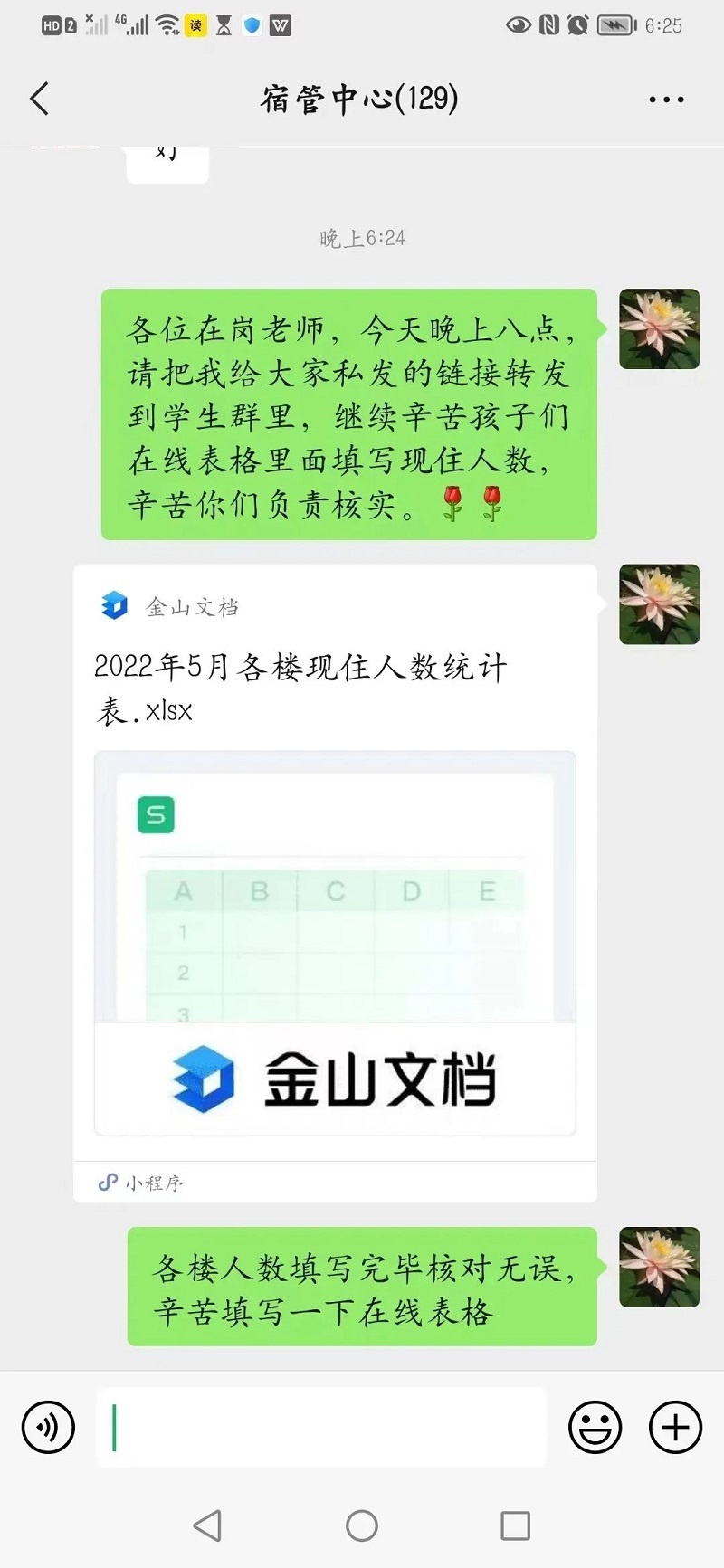This screenshot has height=1568, width=724.
Task: Switch to voice message input
Action: 48,1427
